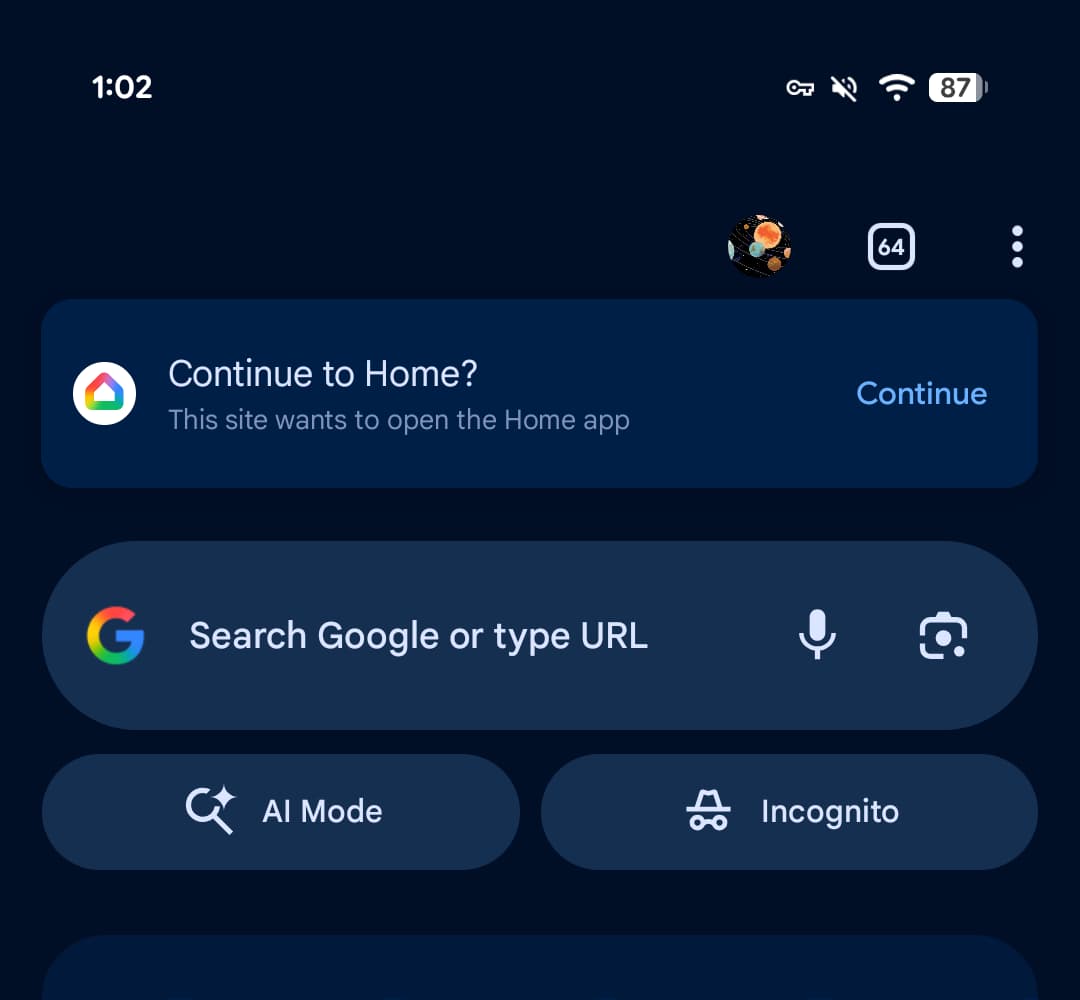Tap Continue to open the Home app
Viewport: 1080px width, 1000px height.
(921, 393)
